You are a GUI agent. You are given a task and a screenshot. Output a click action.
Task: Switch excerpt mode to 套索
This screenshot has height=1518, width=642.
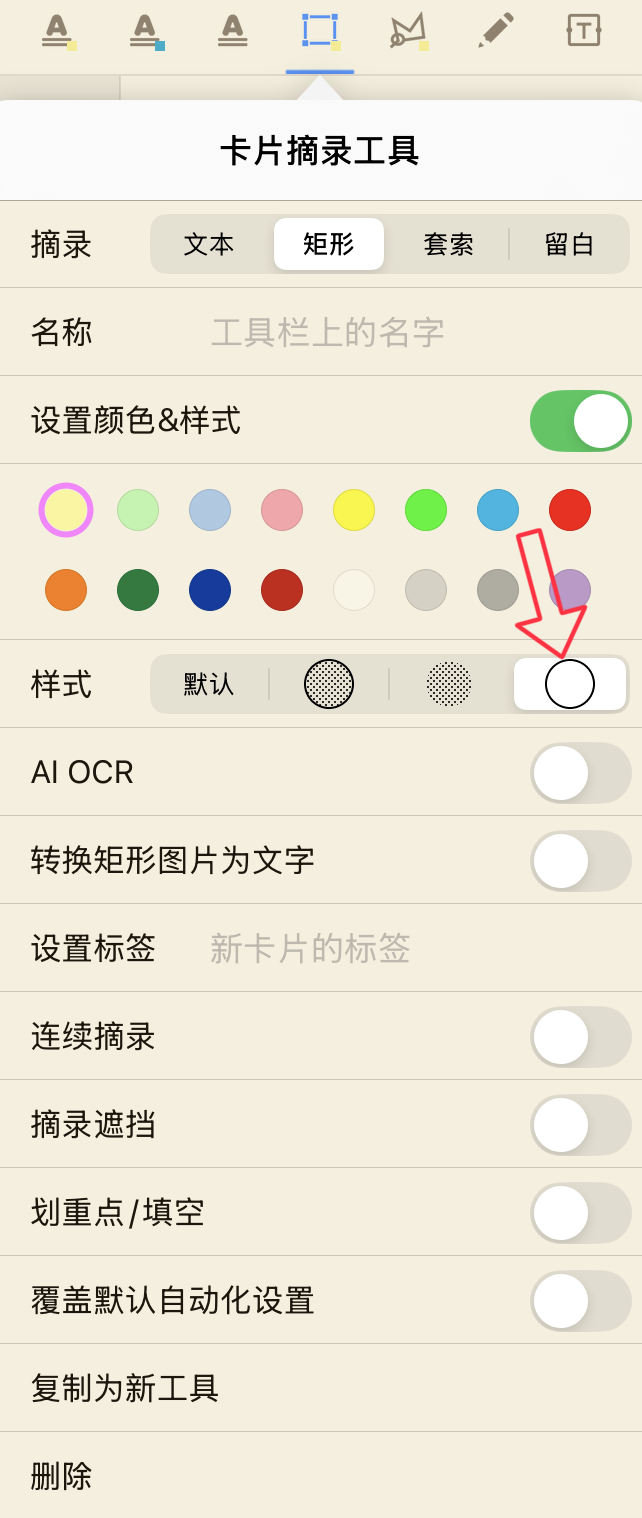click(448, 244)
